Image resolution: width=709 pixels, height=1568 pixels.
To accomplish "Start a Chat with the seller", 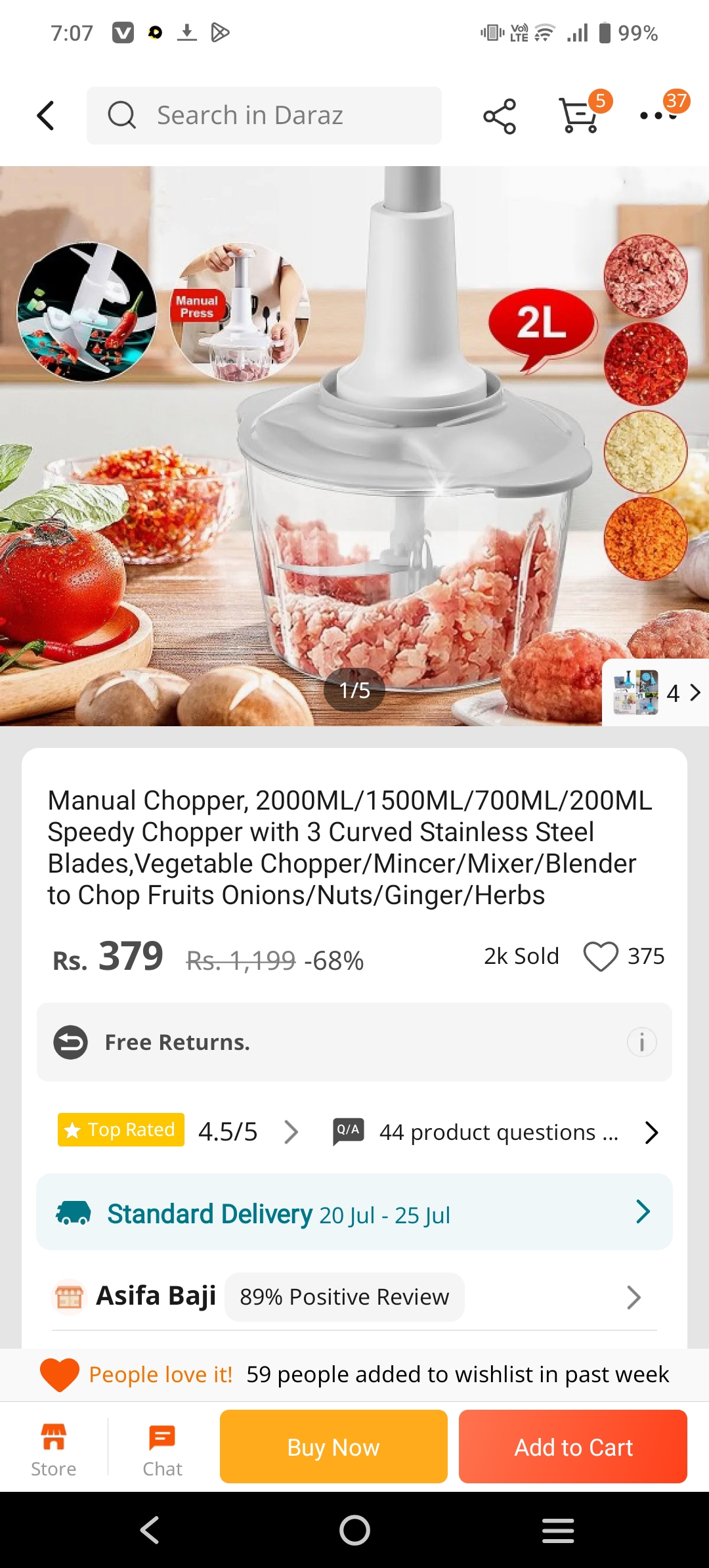I will pos(162,1449).
